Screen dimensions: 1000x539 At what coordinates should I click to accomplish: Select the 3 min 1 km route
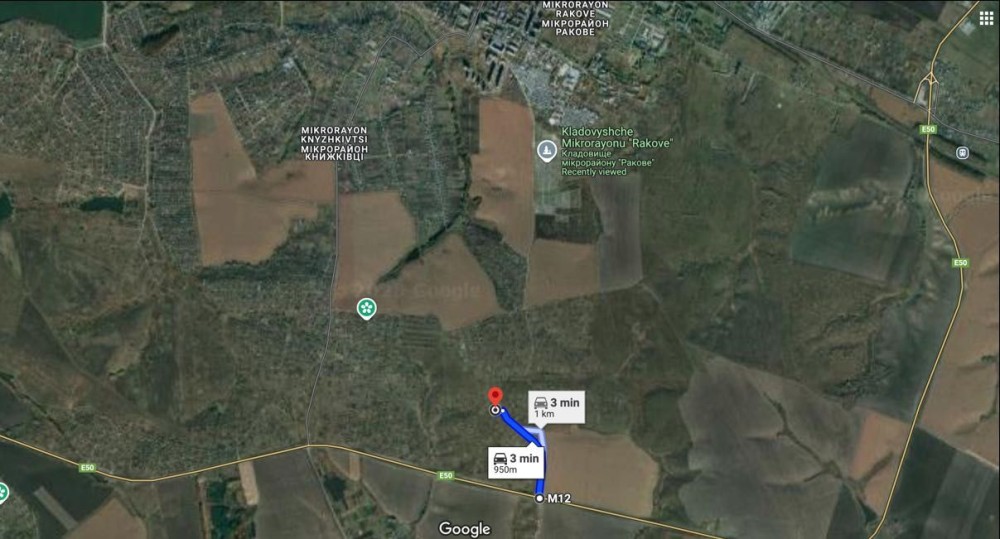(x=555, y=406)
